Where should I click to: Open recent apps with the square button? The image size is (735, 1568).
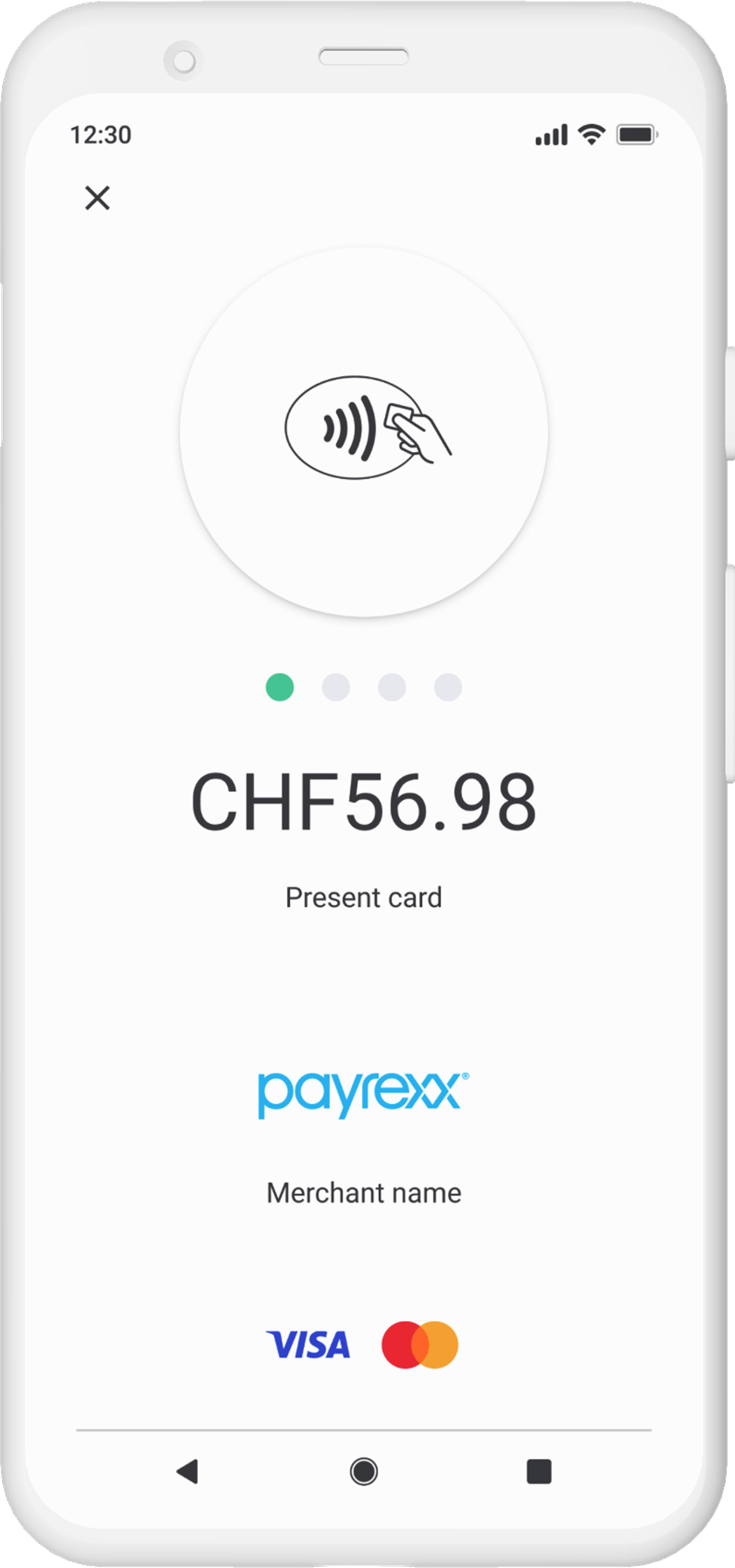point(538,1471)
